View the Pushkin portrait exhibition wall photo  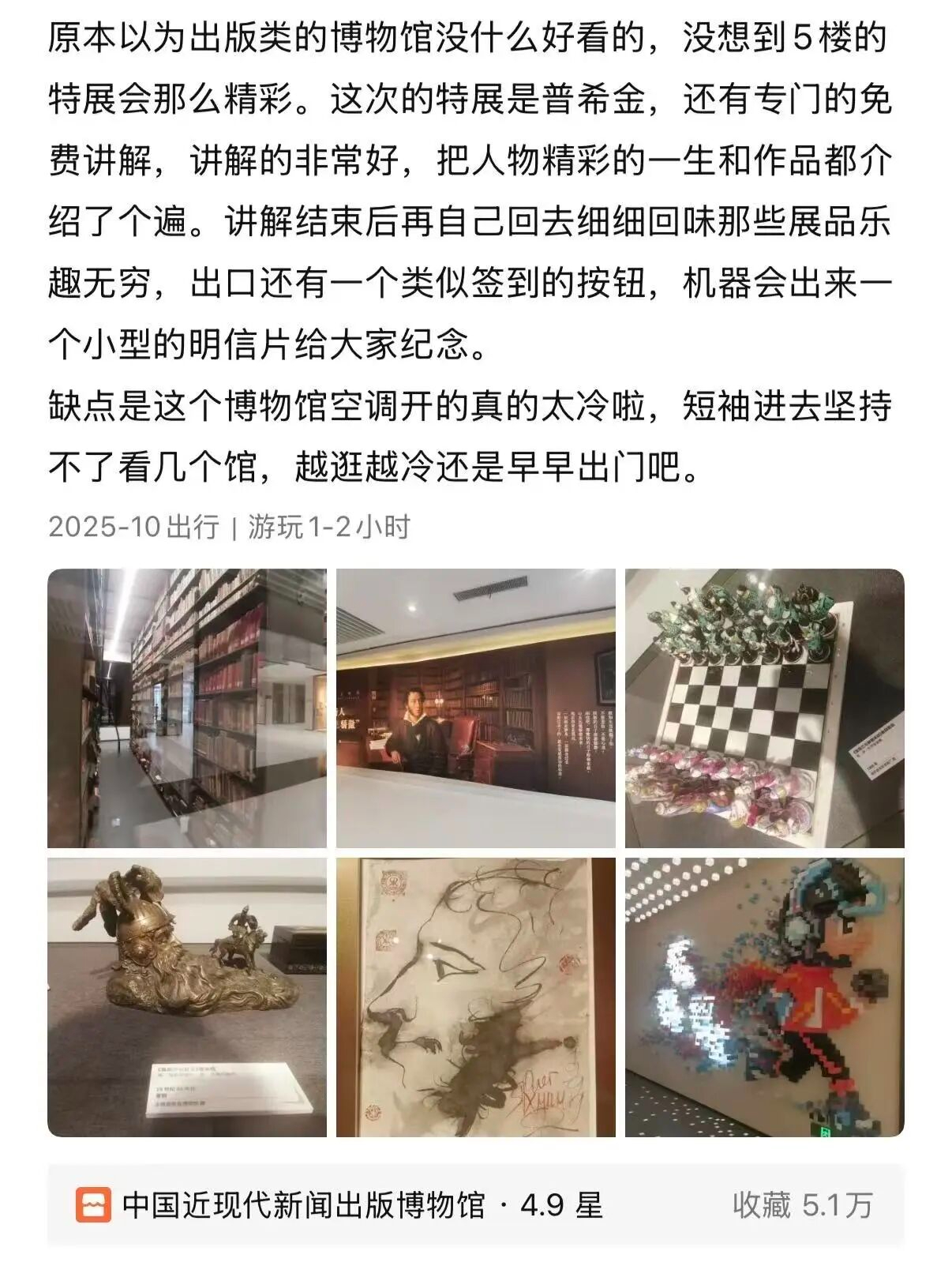pos(475,708)
